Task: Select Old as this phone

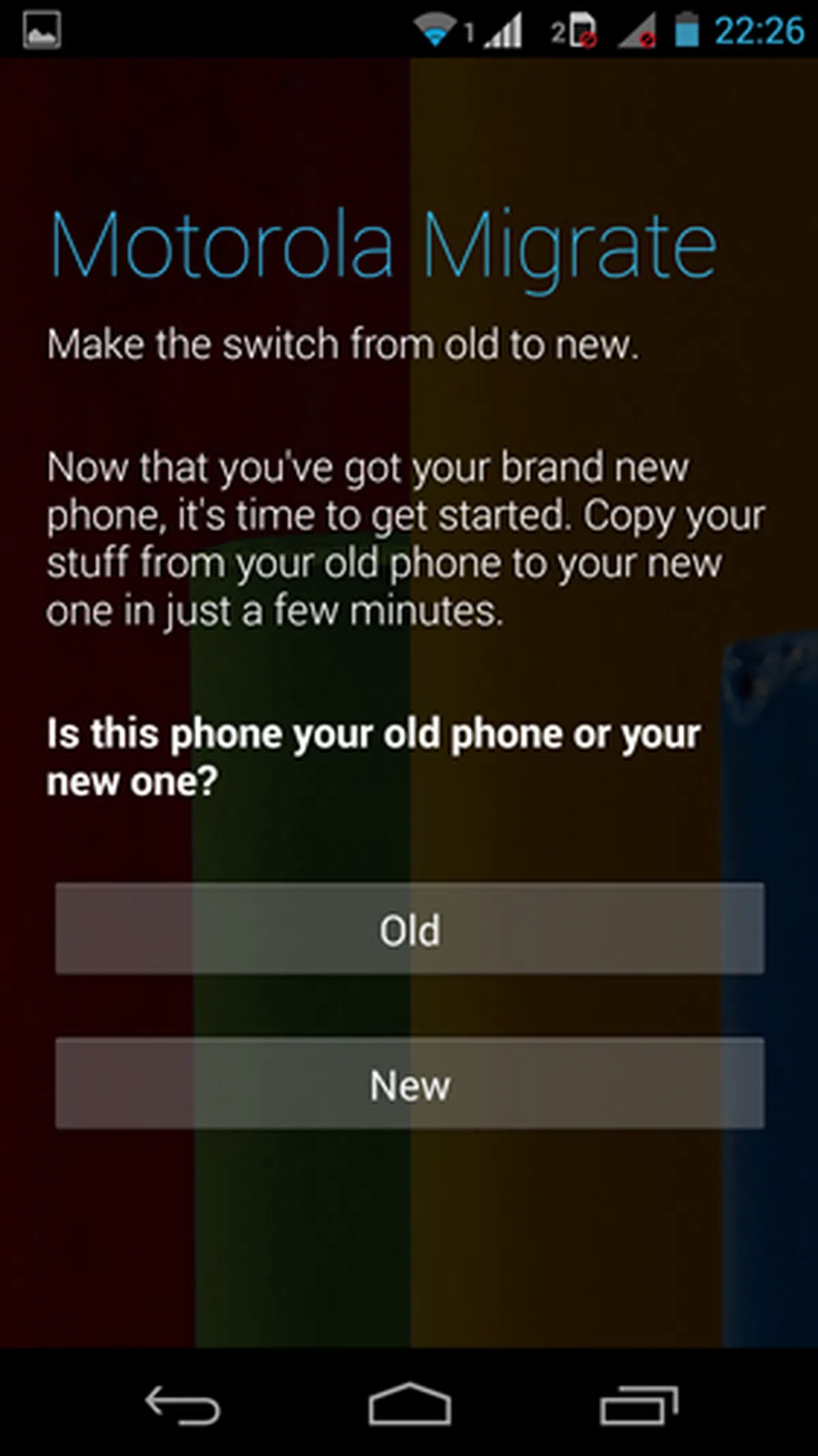Action: pyautogui.click(x=409, y=928)
